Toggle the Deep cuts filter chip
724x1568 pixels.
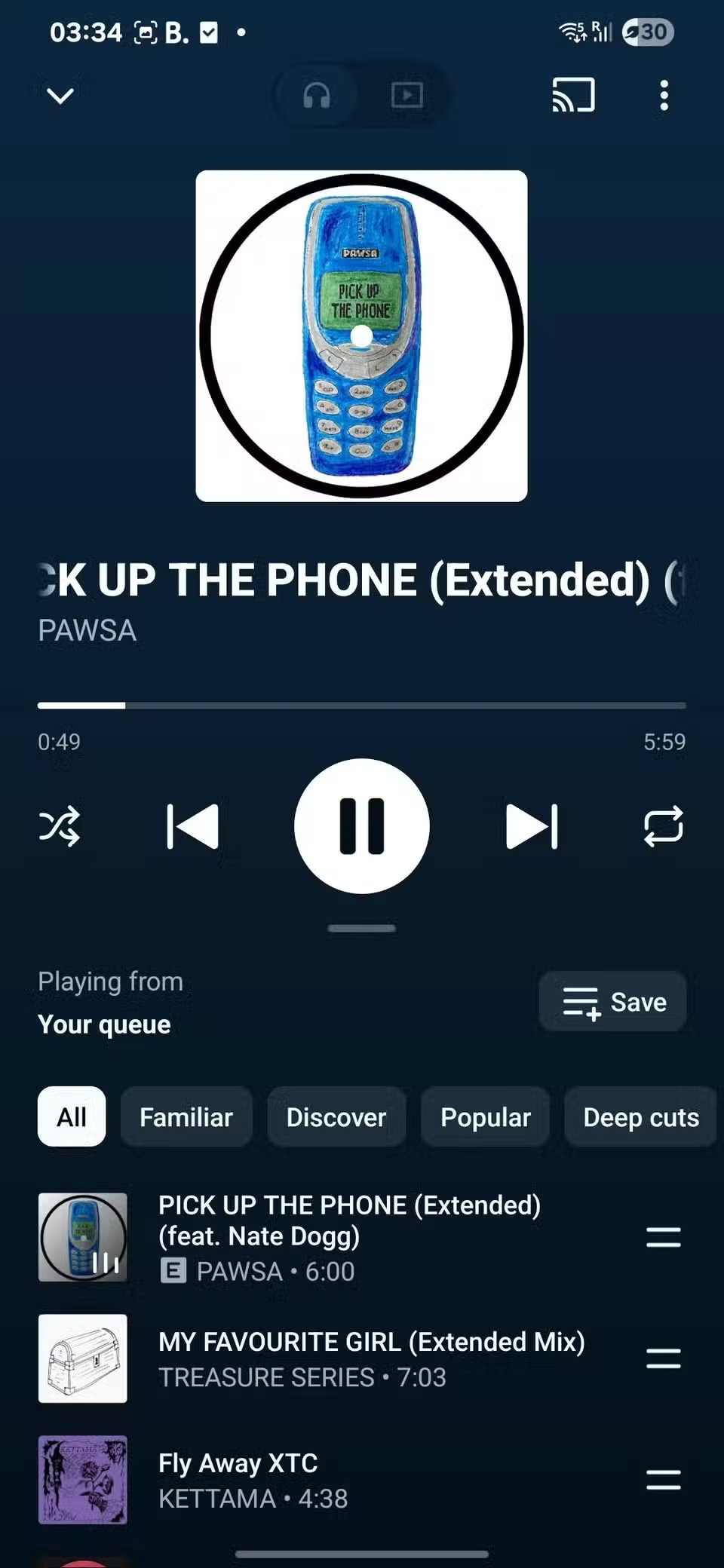(x=640, y=1117)
